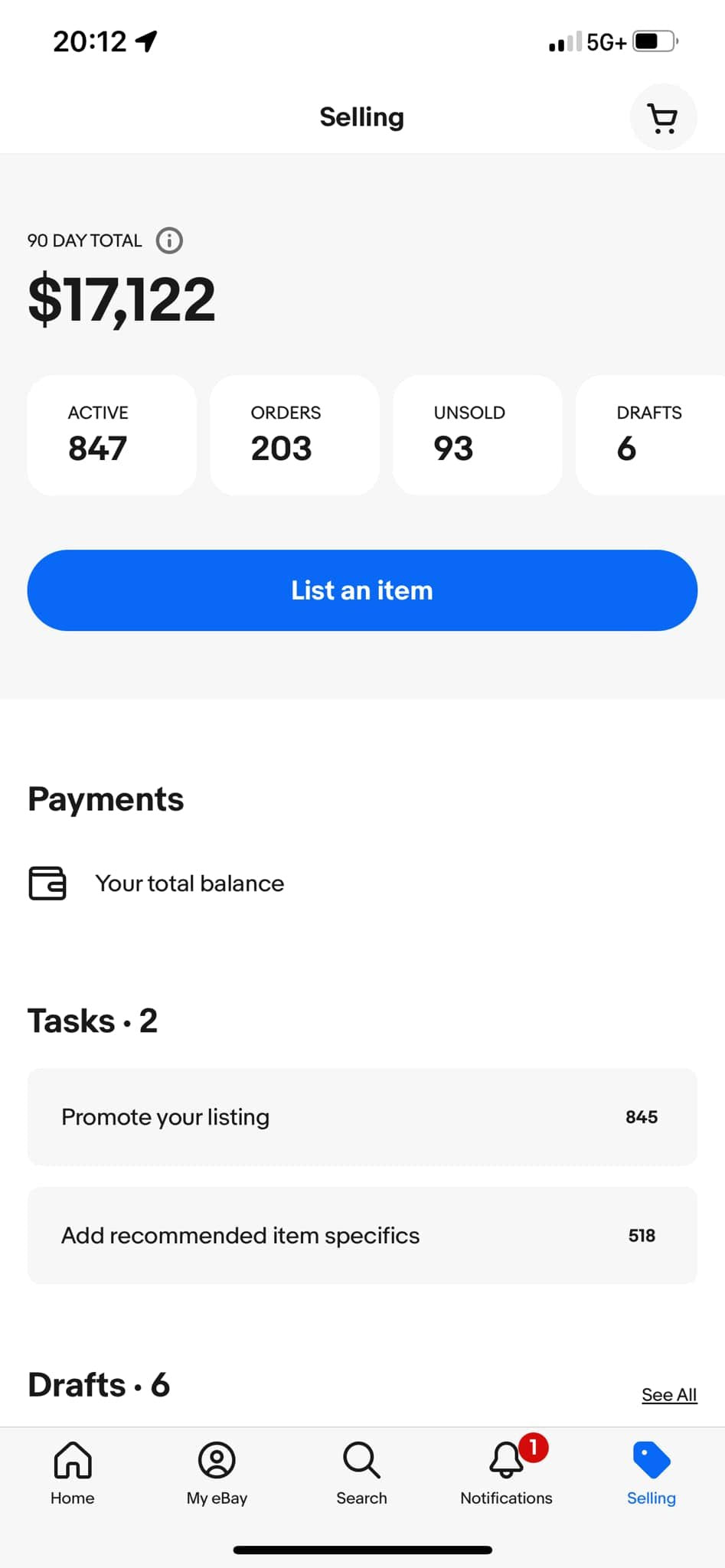The width and height of the screenshot is (725, 1568).
Task: Open the Drafts card showing 6
Action: click(x=649, y=435)
